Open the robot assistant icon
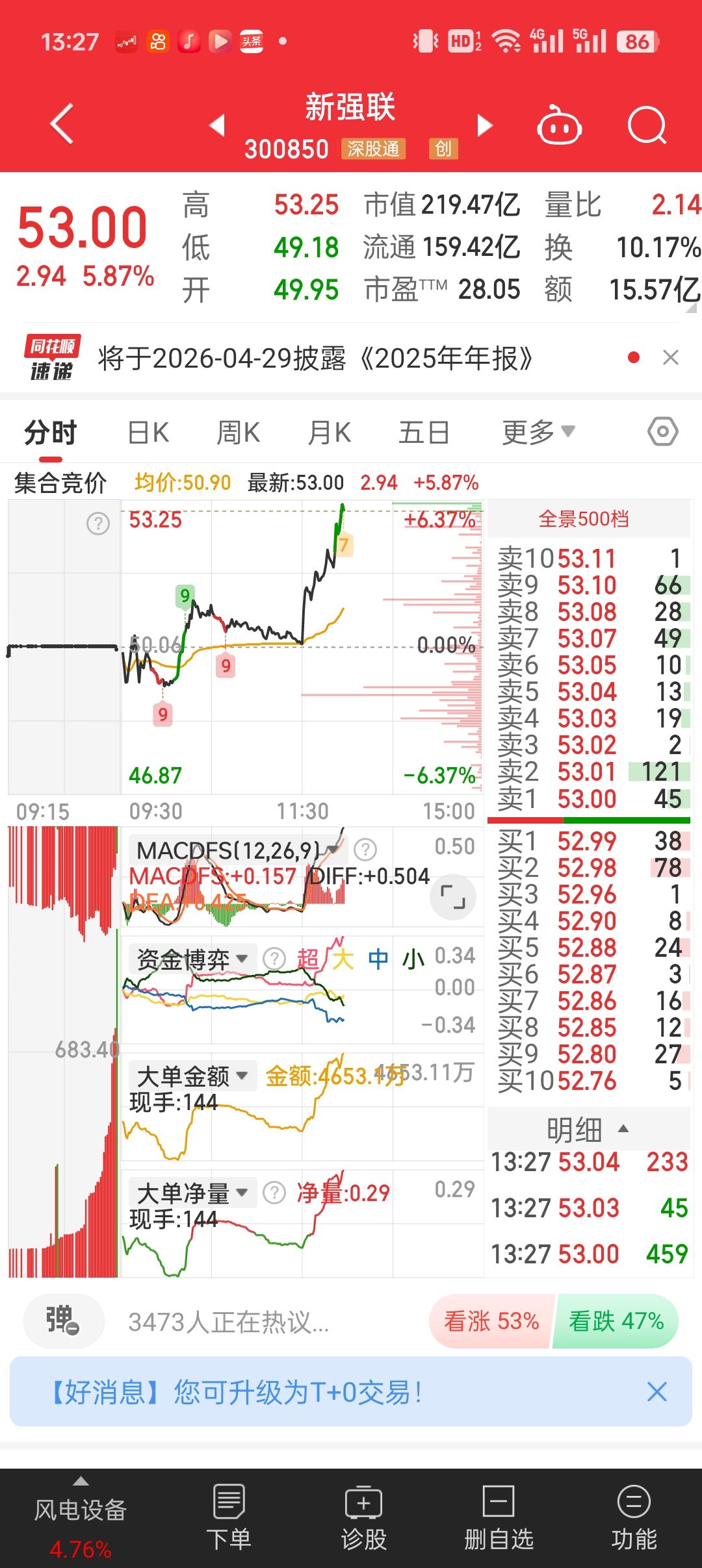 tap(559, 125)
